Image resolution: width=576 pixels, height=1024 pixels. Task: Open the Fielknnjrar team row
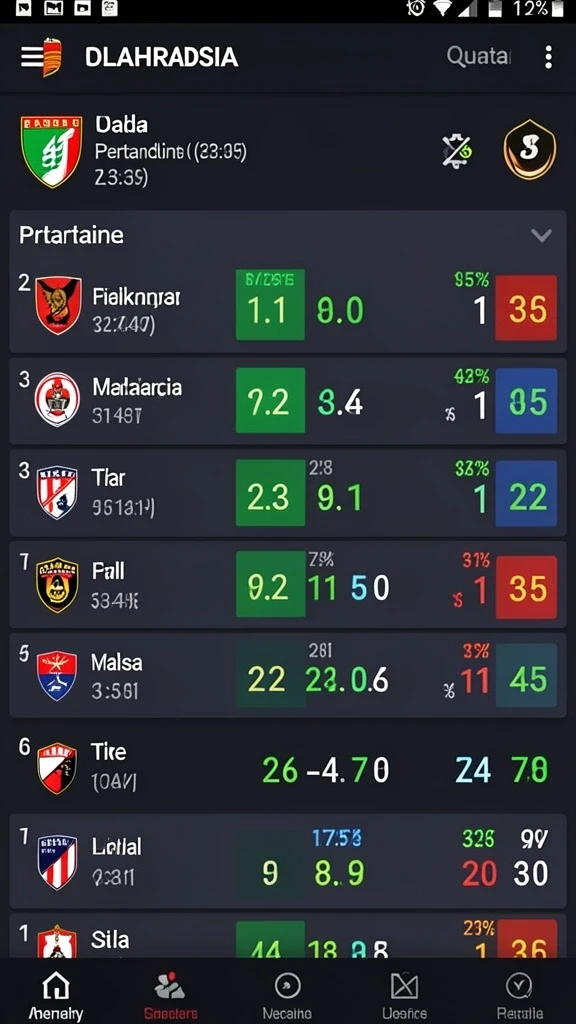(287, 306)
